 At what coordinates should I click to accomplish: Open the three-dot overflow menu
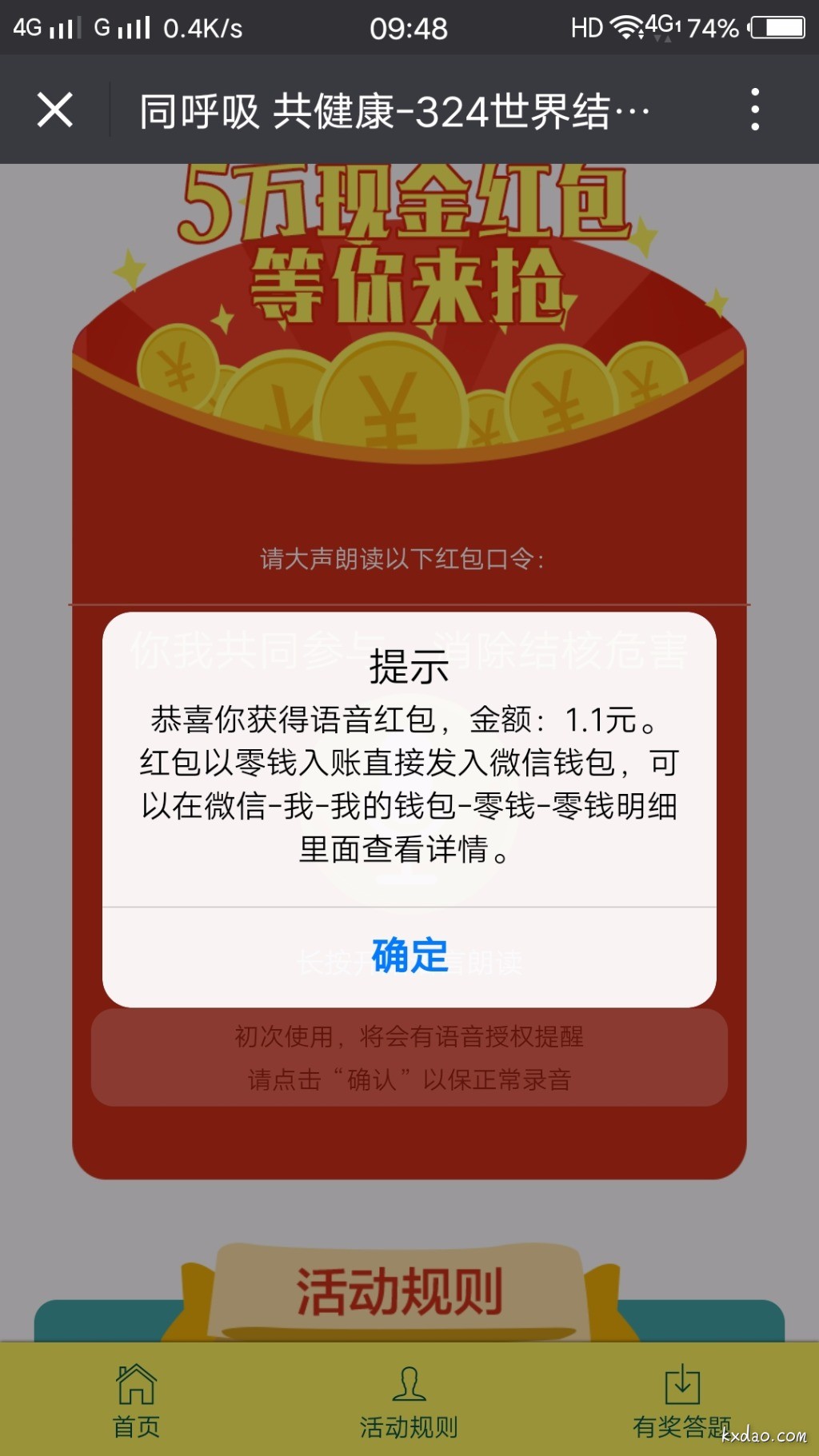[754, 110]
